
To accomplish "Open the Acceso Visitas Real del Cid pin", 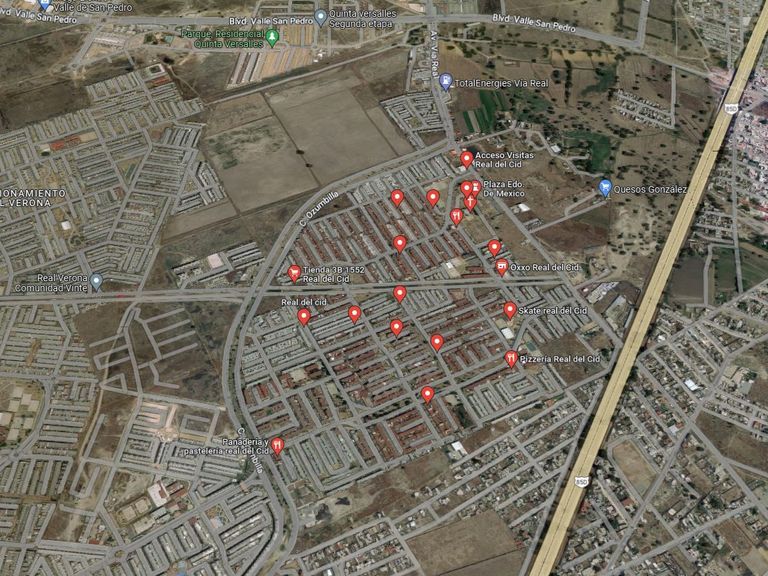I will (x=467, y=158).
